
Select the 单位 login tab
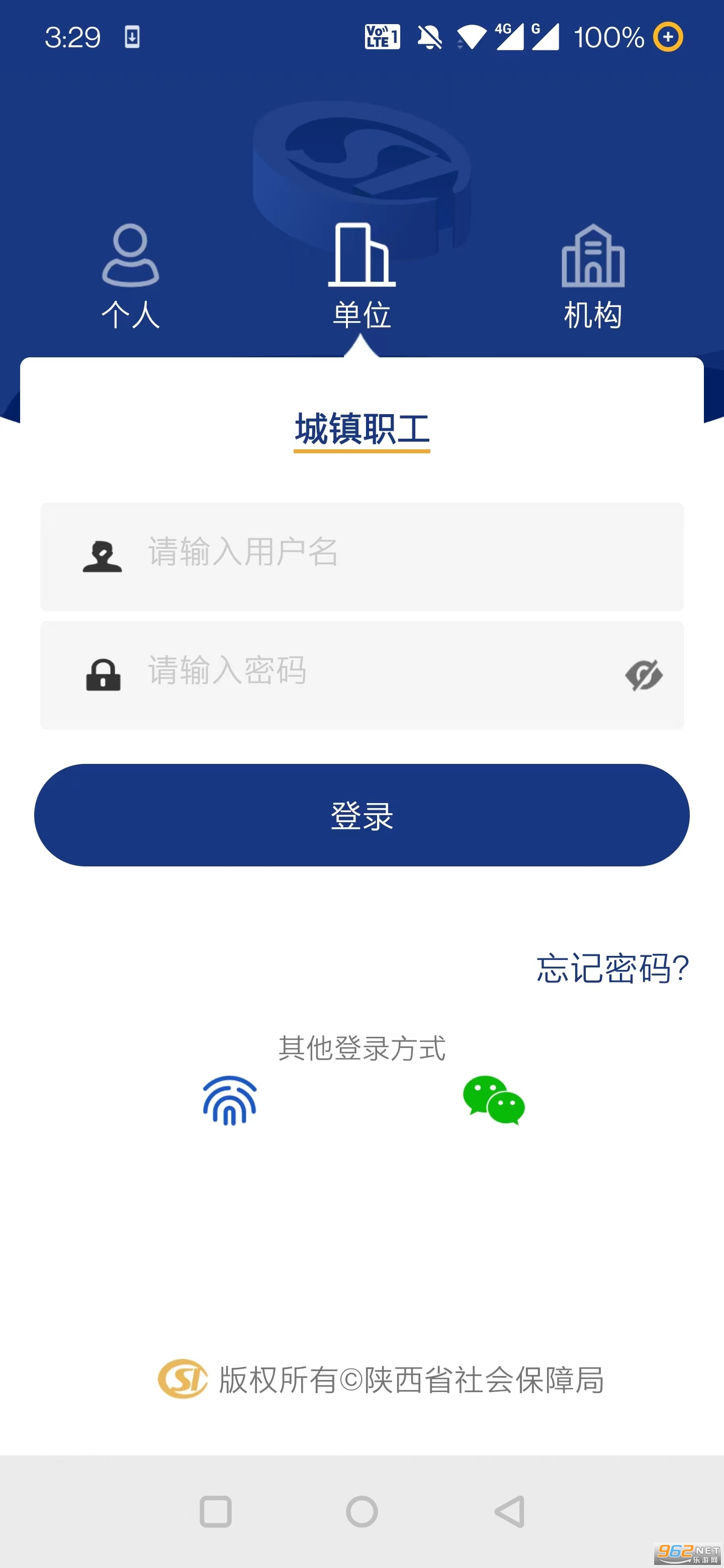(x=361, y=277)
